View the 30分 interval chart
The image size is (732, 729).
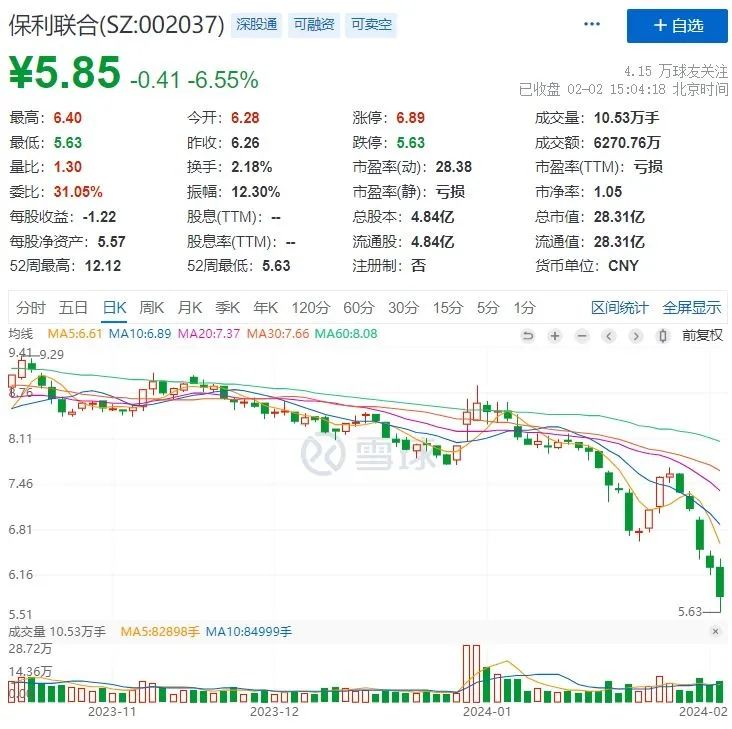tap(403, 307)
